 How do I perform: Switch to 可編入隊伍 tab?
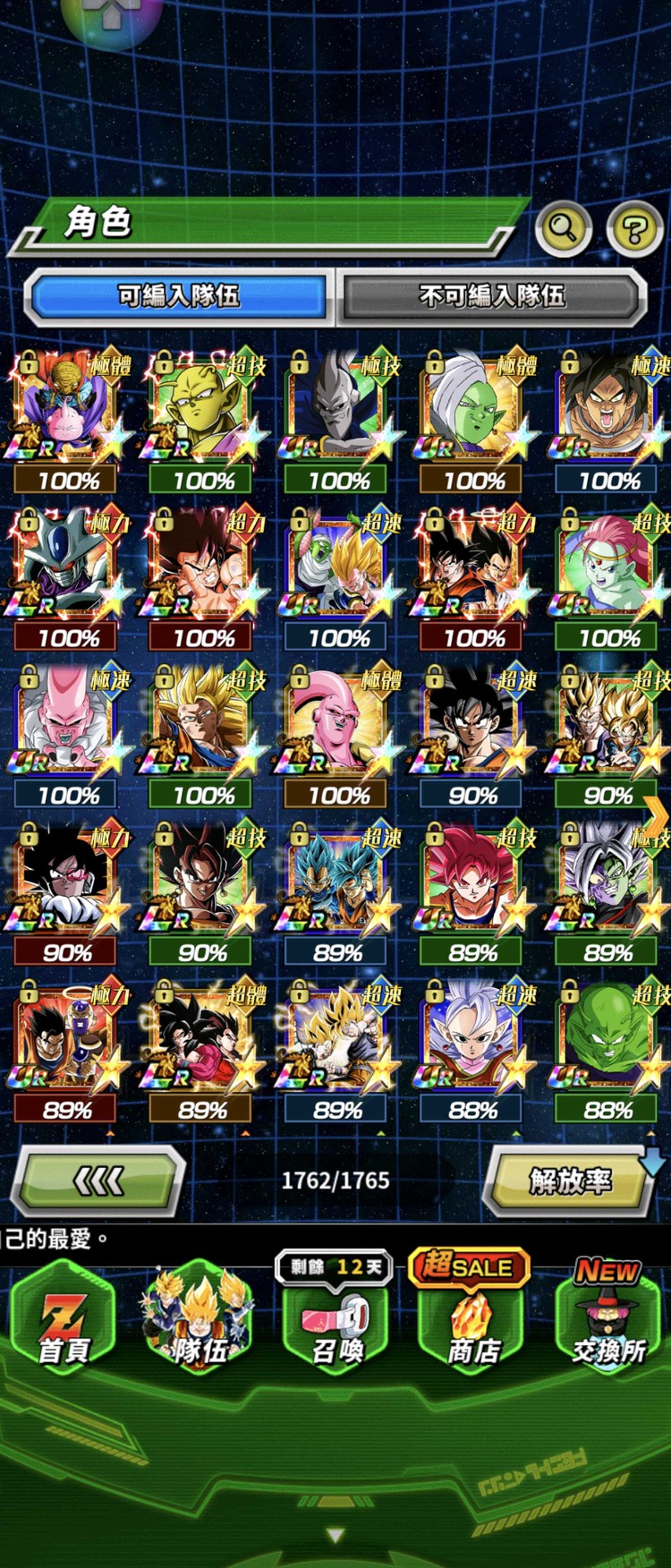click(179, 295)
